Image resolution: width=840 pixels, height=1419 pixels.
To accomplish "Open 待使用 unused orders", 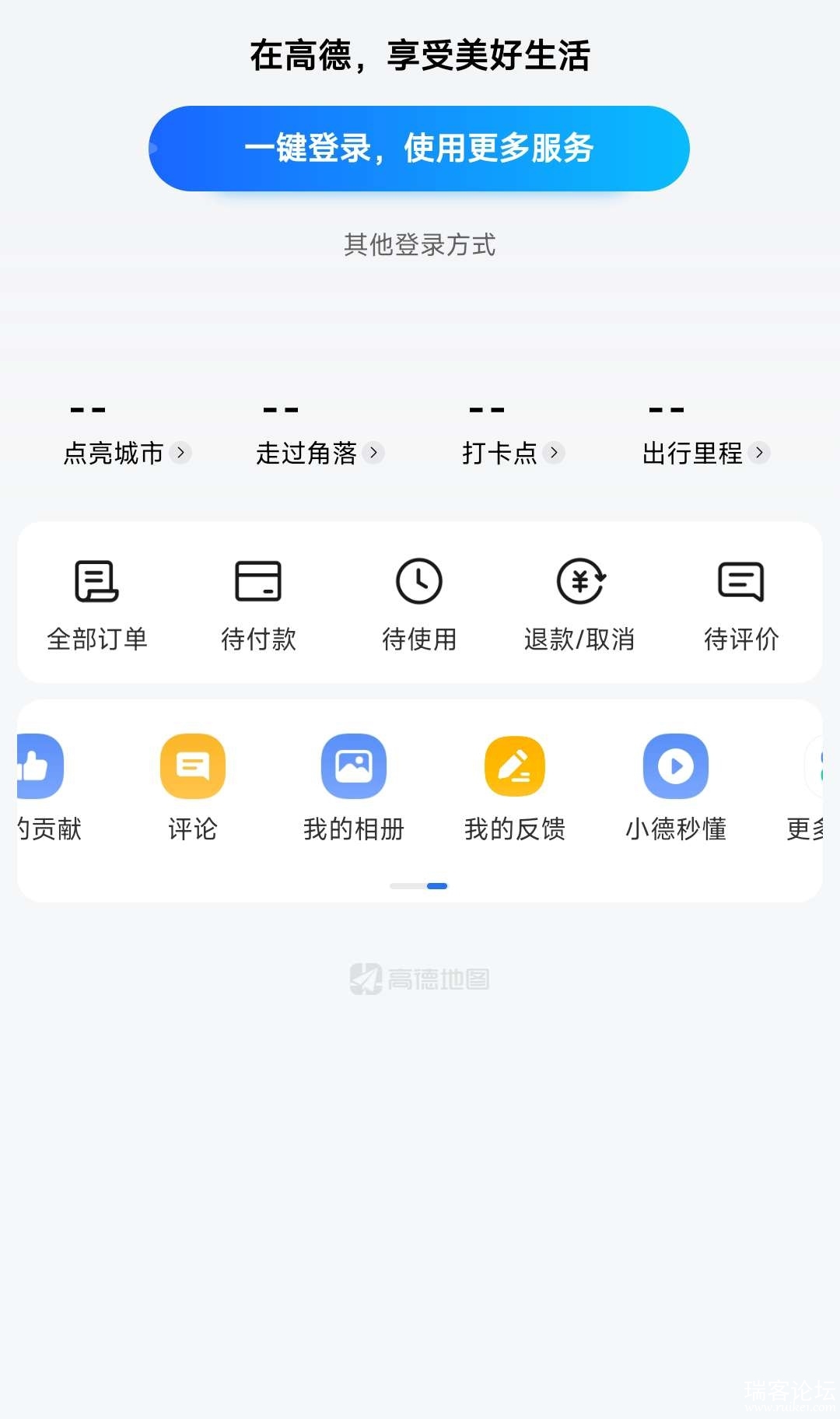I will [x=419, y=604].
